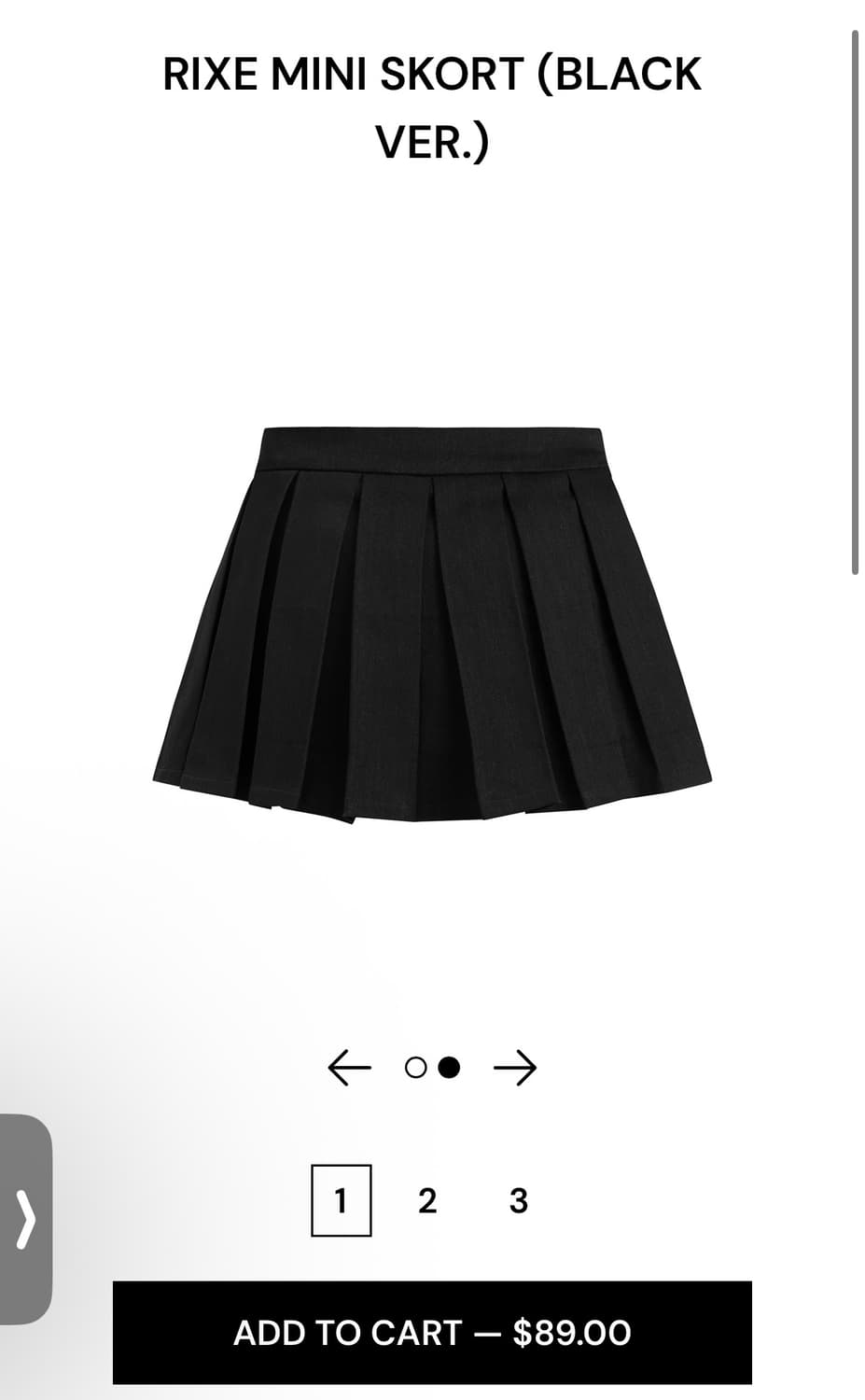Image resolution: width=865 pixels, height=1400 pixels.
Task: Select size option 3
Action: pos(517,1200)
